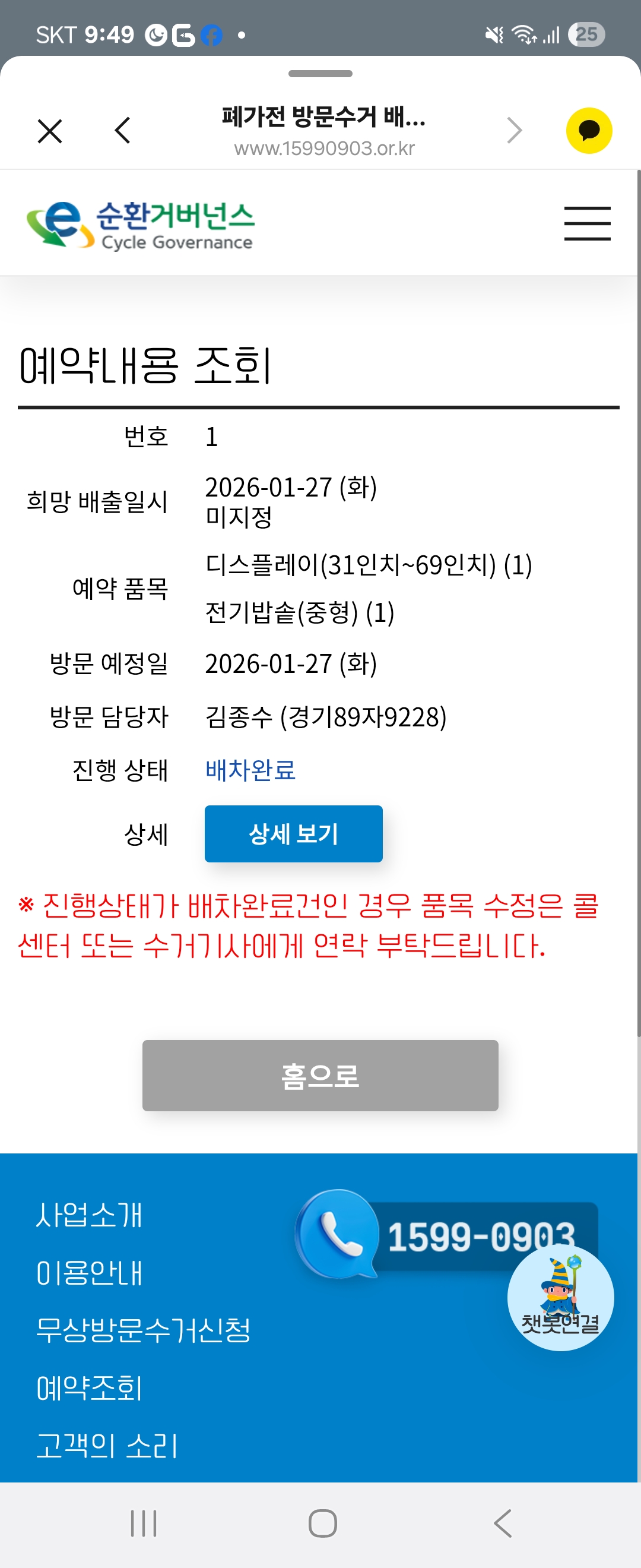This screenshot has width=641, height=1568.
Task: Open the 고객의 소리 link
Action: click(x=107, y=1445)
